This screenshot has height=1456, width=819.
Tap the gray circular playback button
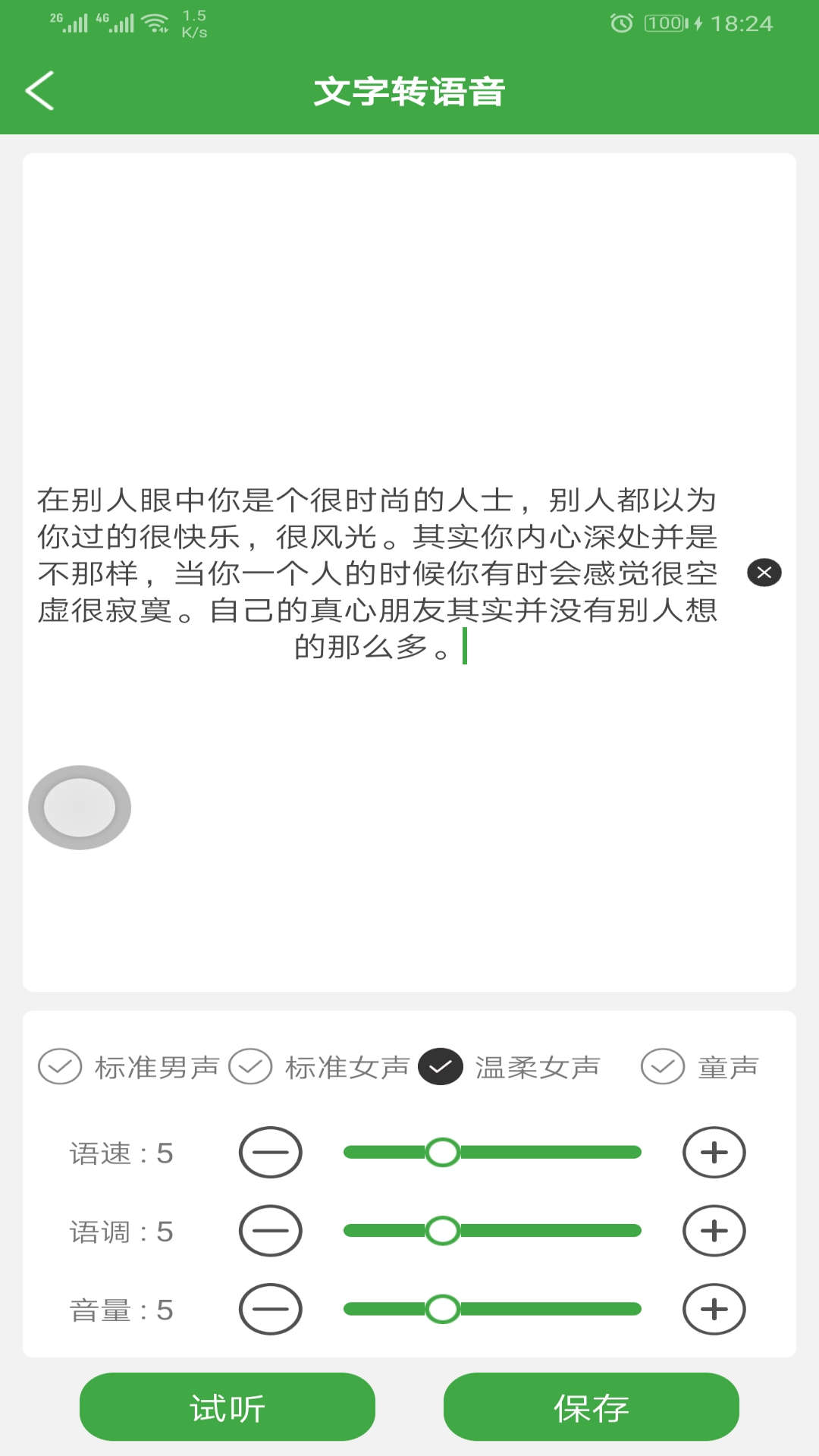click(79, 807)
